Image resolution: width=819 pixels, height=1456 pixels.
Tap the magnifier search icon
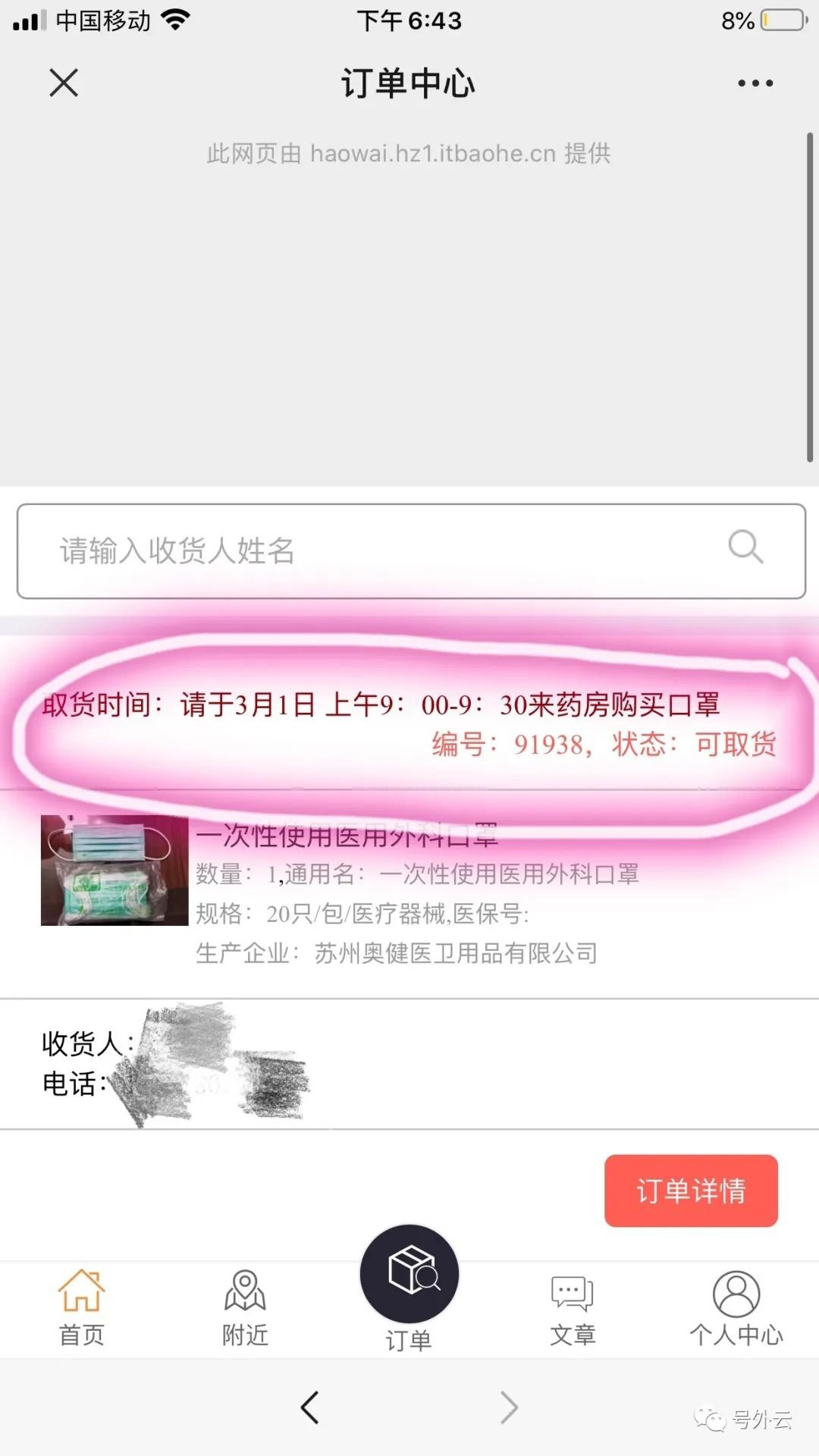tap(745, 547)
